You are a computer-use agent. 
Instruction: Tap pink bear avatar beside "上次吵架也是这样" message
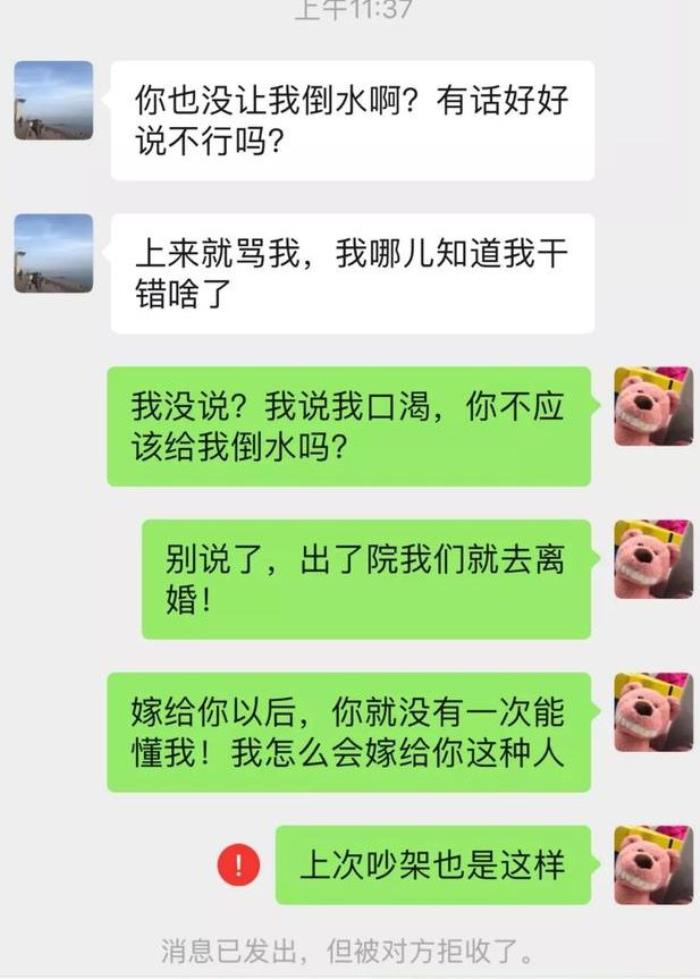point(653,865)
